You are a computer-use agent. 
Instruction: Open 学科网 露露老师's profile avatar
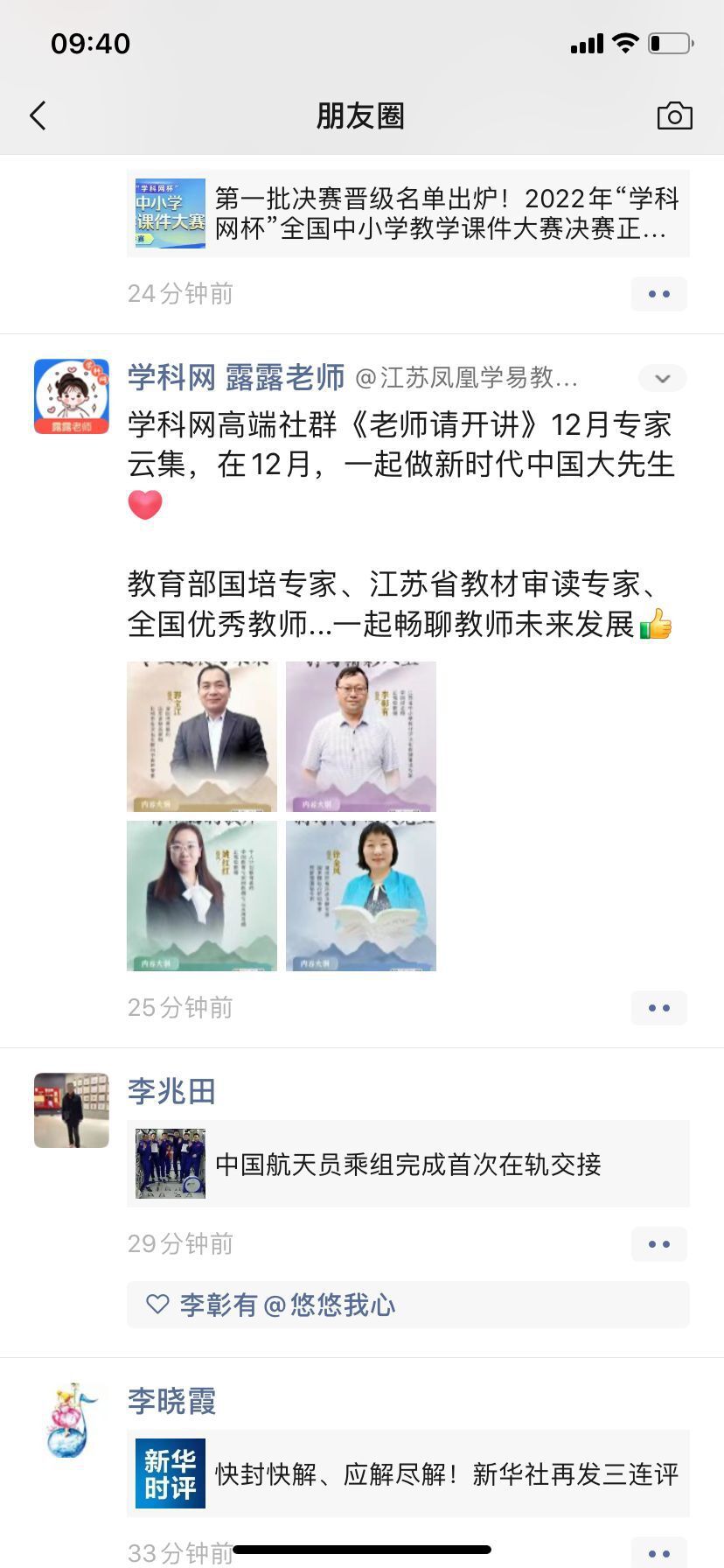(72, 396)
